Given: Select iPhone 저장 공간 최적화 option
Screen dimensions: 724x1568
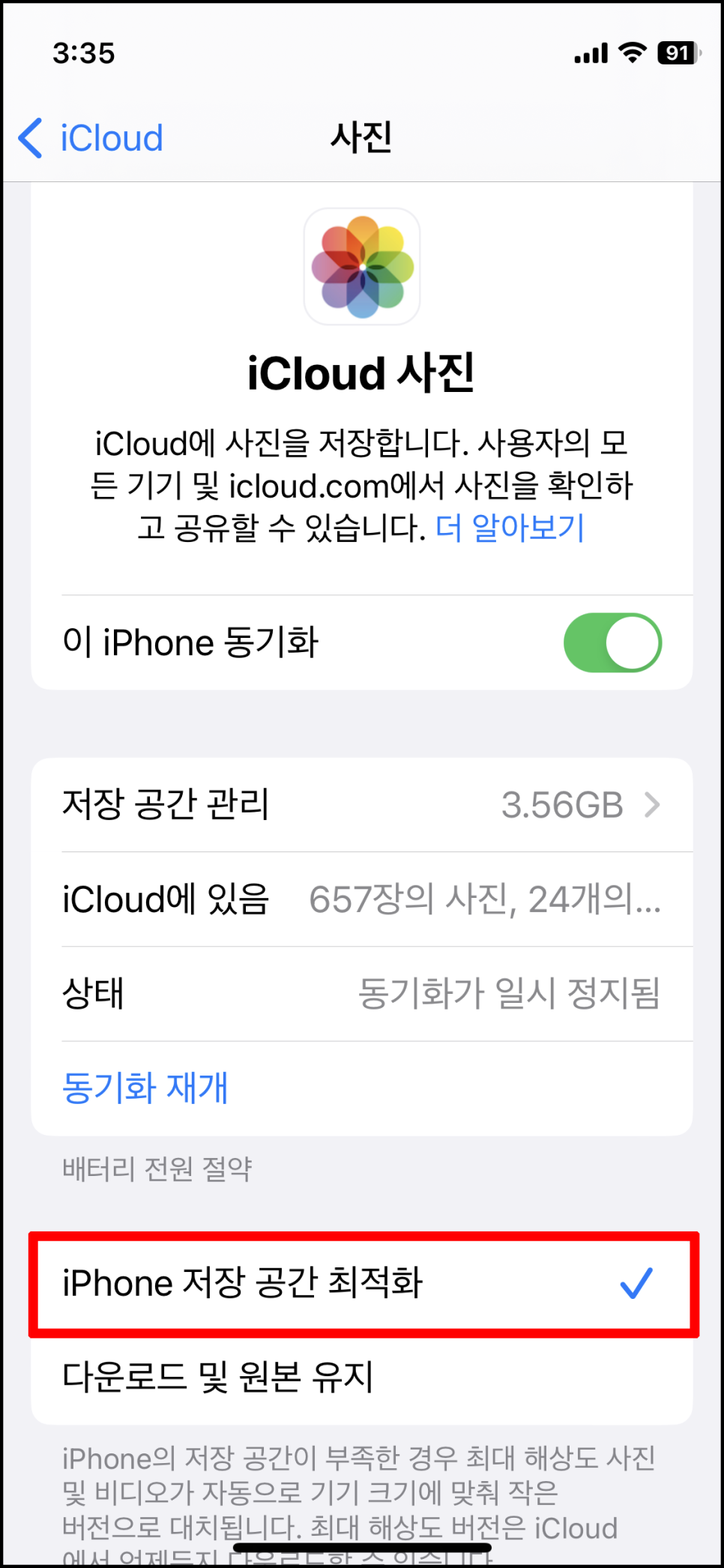Looking at the screenshot, I should (362, 1283).
